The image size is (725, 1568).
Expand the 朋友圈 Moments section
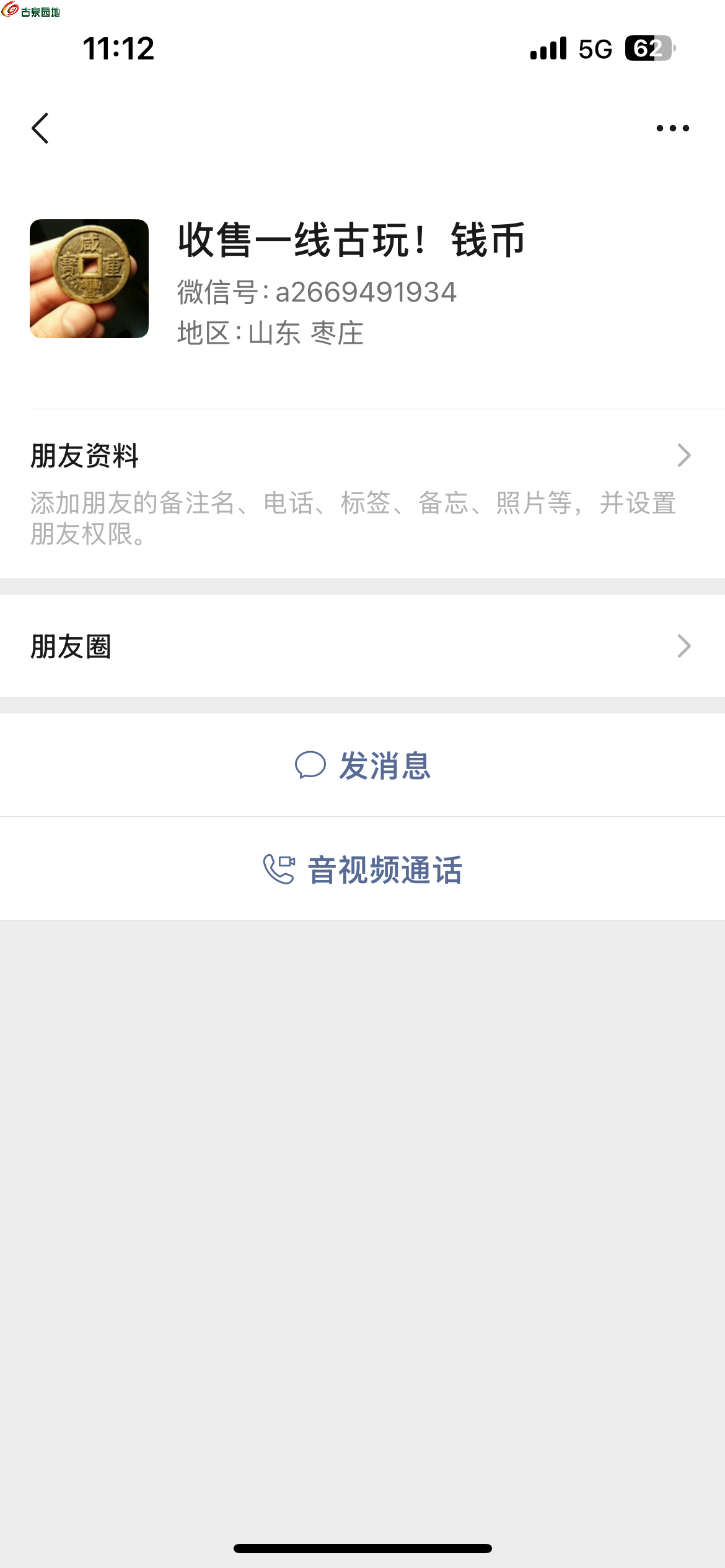pos(362,645)
